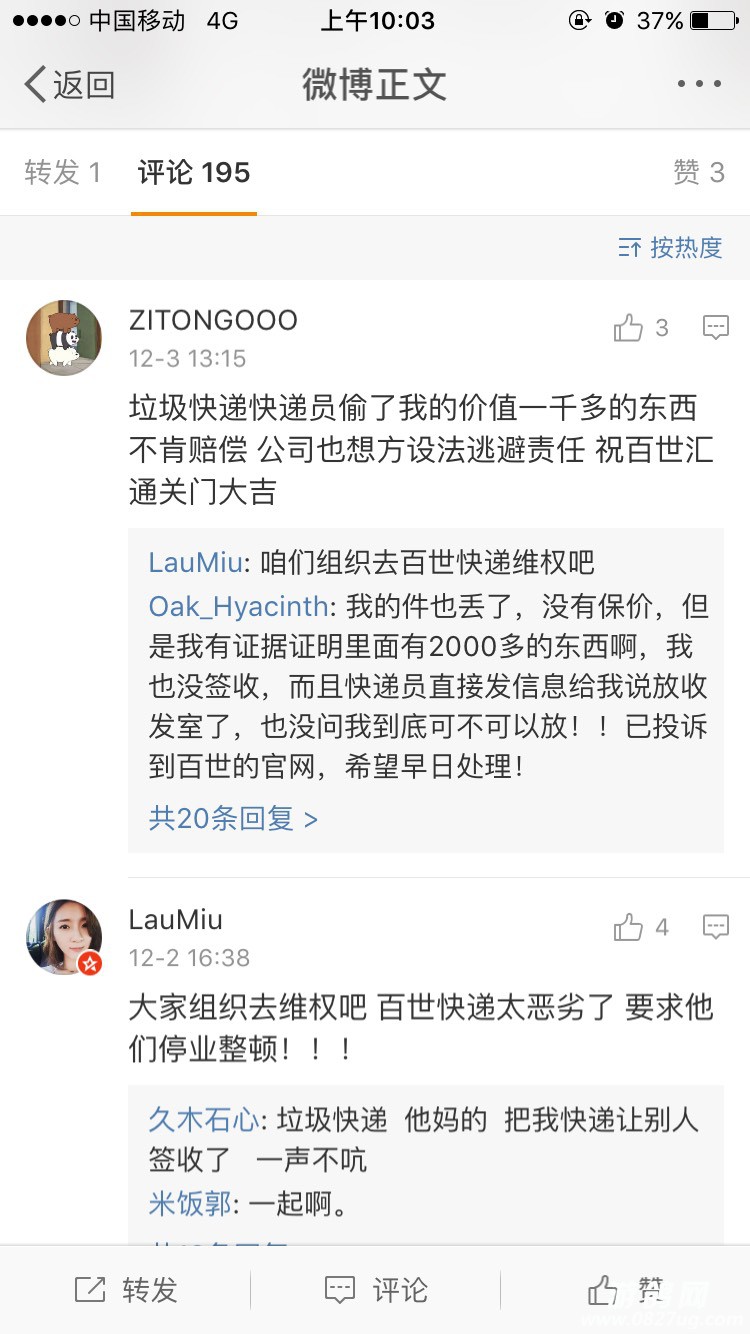Select the 评论 195 tab
750x1334 pixels.
[194, 173]
